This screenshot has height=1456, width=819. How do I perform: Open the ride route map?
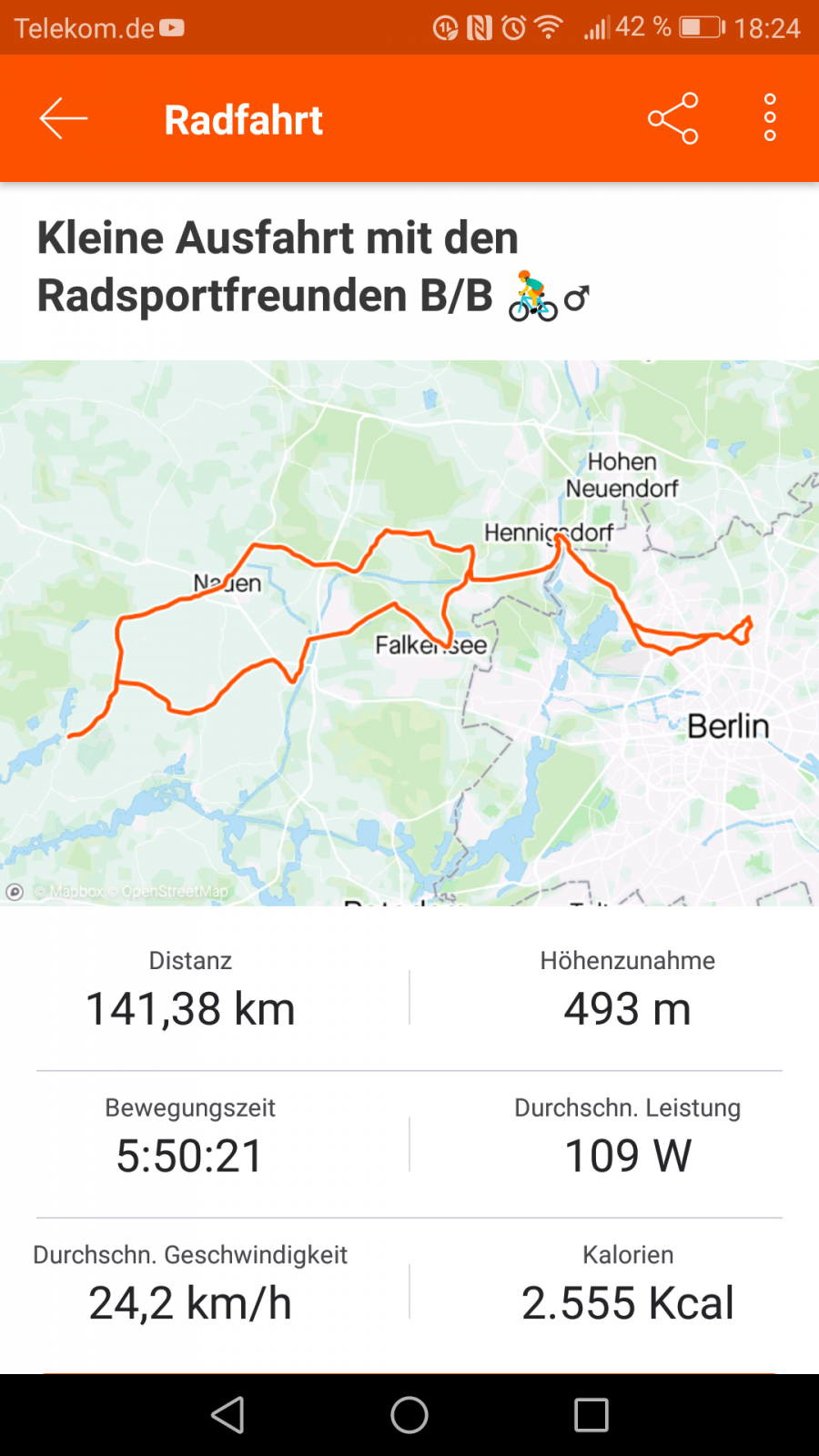409,632
